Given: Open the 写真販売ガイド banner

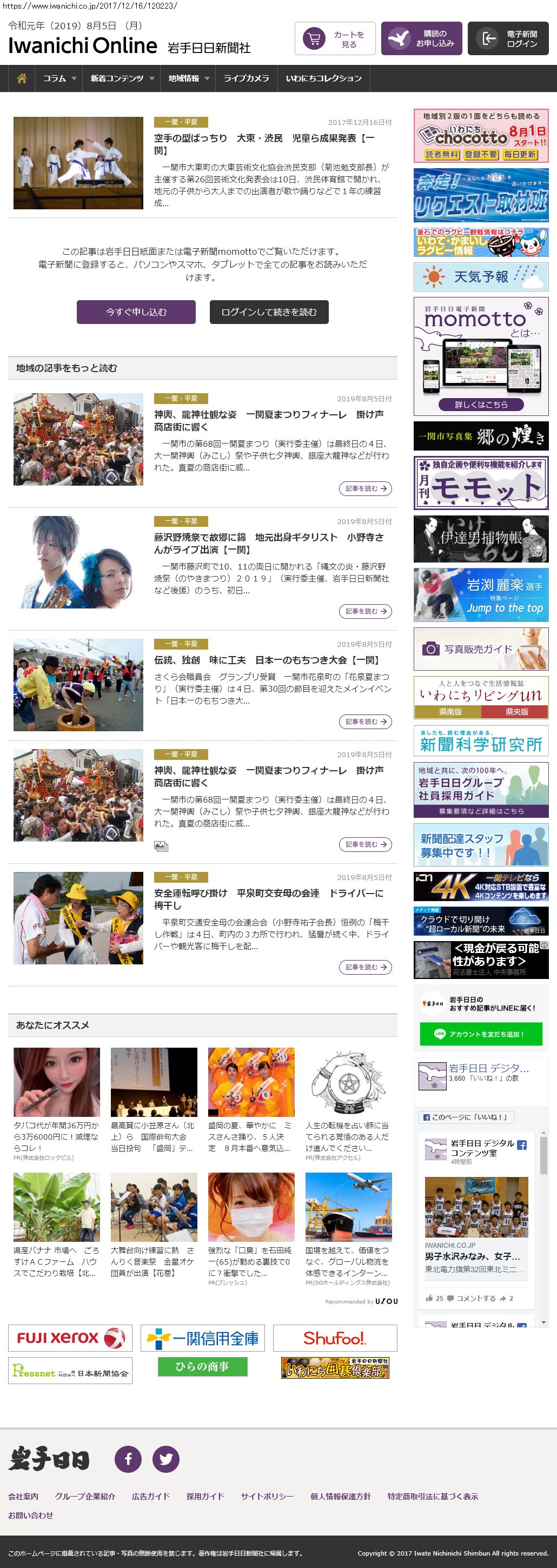Looking at the screenshot, I should [x=481, y=650].
